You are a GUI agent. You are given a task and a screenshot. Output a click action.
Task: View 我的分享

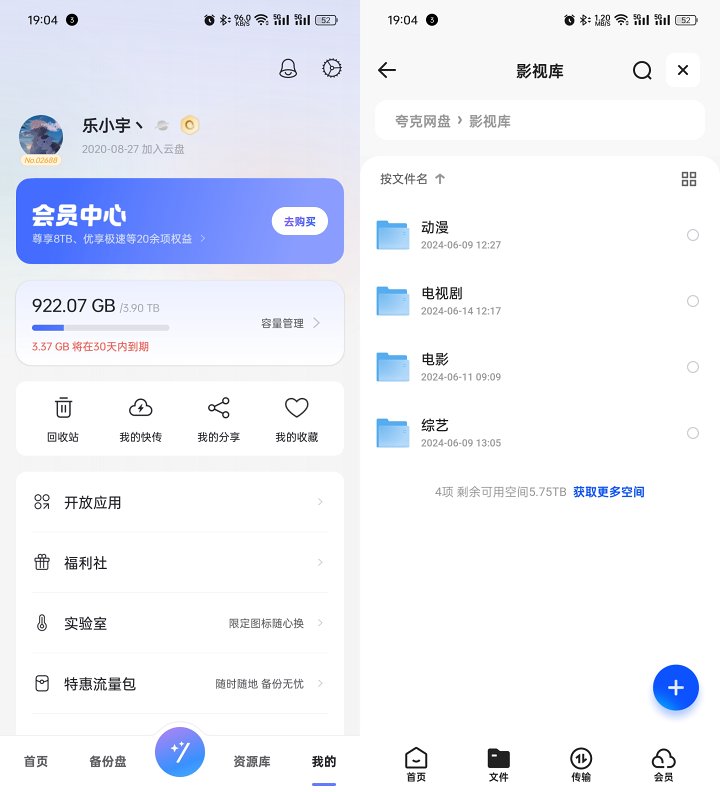point(218,418)
